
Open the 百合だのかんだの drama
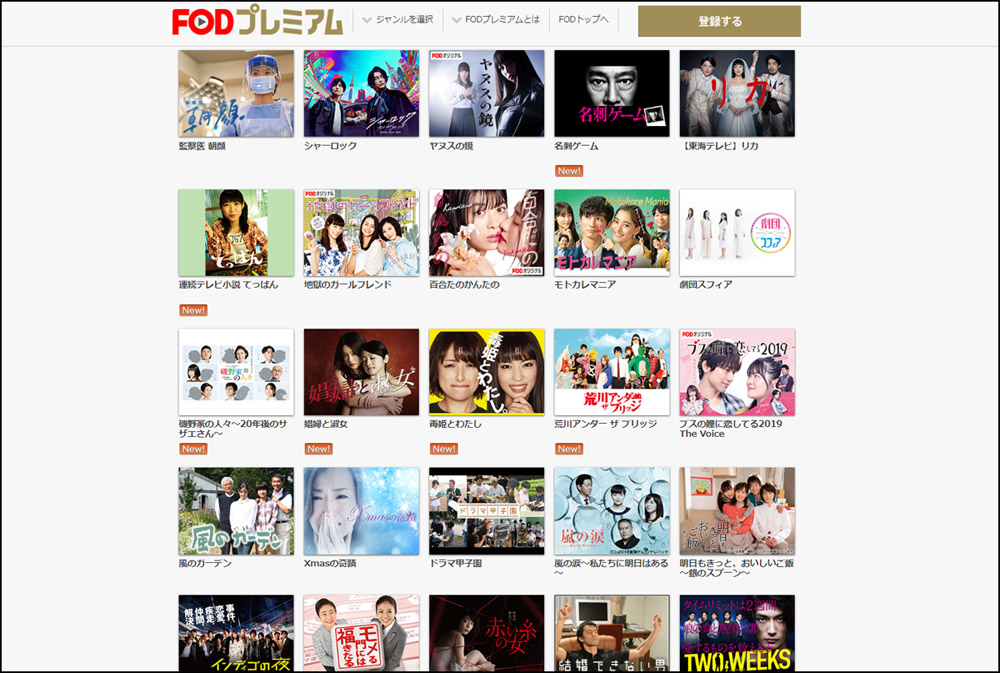pyautogui.click(x=486, y=233)
